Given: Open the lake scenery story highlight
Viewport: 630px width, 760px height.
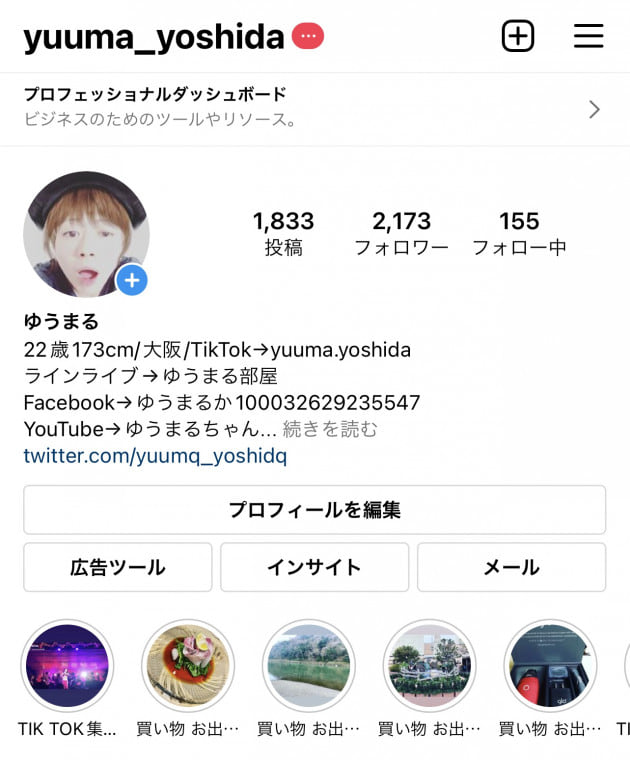Looking at the screenshot, I should pos(308,666).
